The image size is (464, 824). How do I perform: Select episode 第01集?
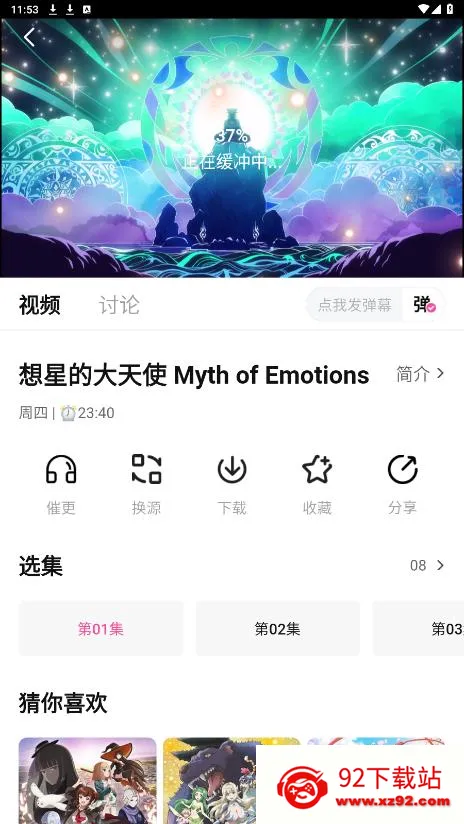point(101,629)
